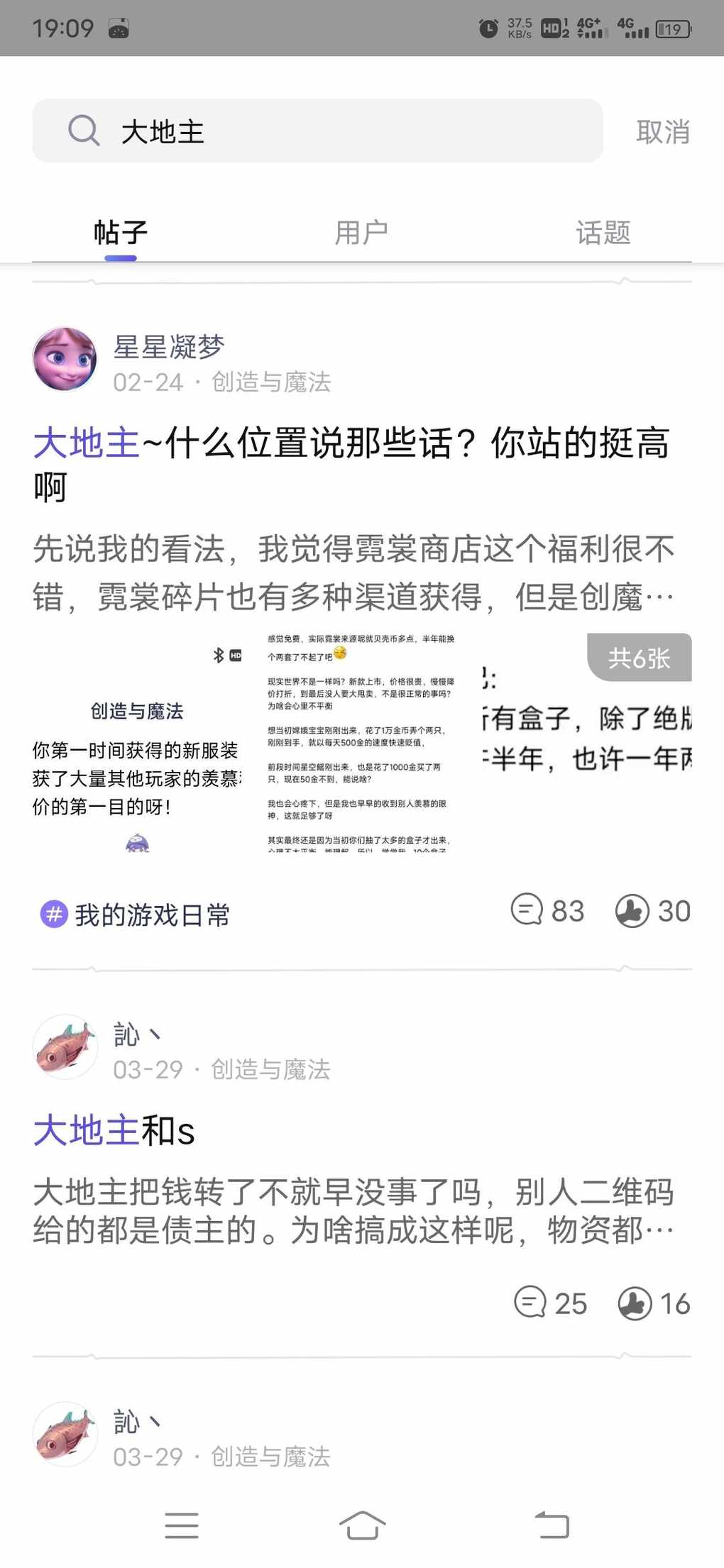Open comments on the 大地主和s post
Image resolution: width=724 pixels, height=1568 pixels.
pyautogui.click(x=550, y=1303)
